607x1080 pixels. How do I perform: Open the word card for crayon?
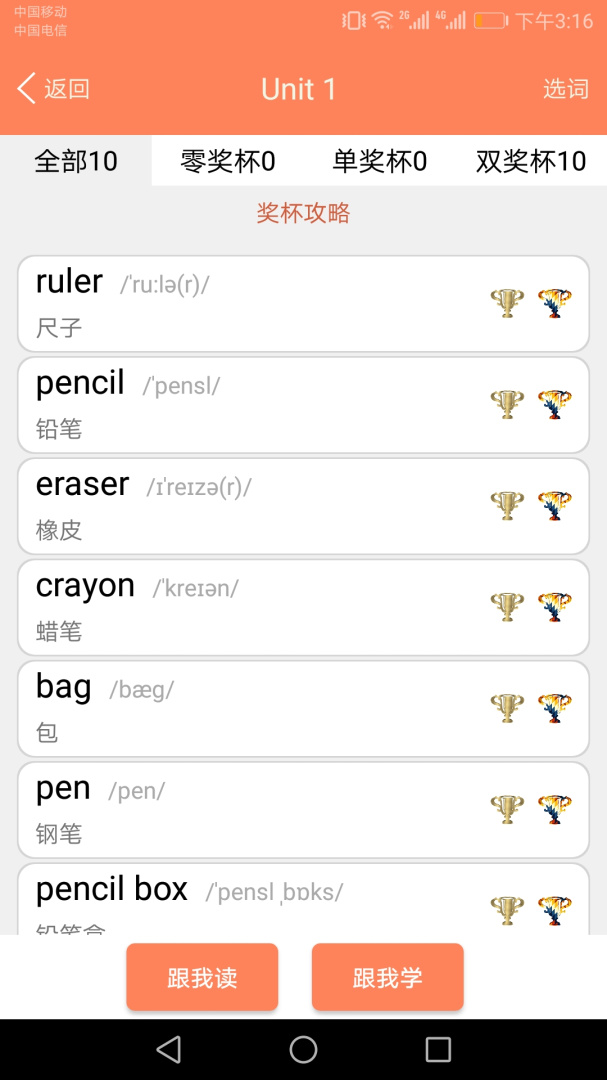point(250,607)
